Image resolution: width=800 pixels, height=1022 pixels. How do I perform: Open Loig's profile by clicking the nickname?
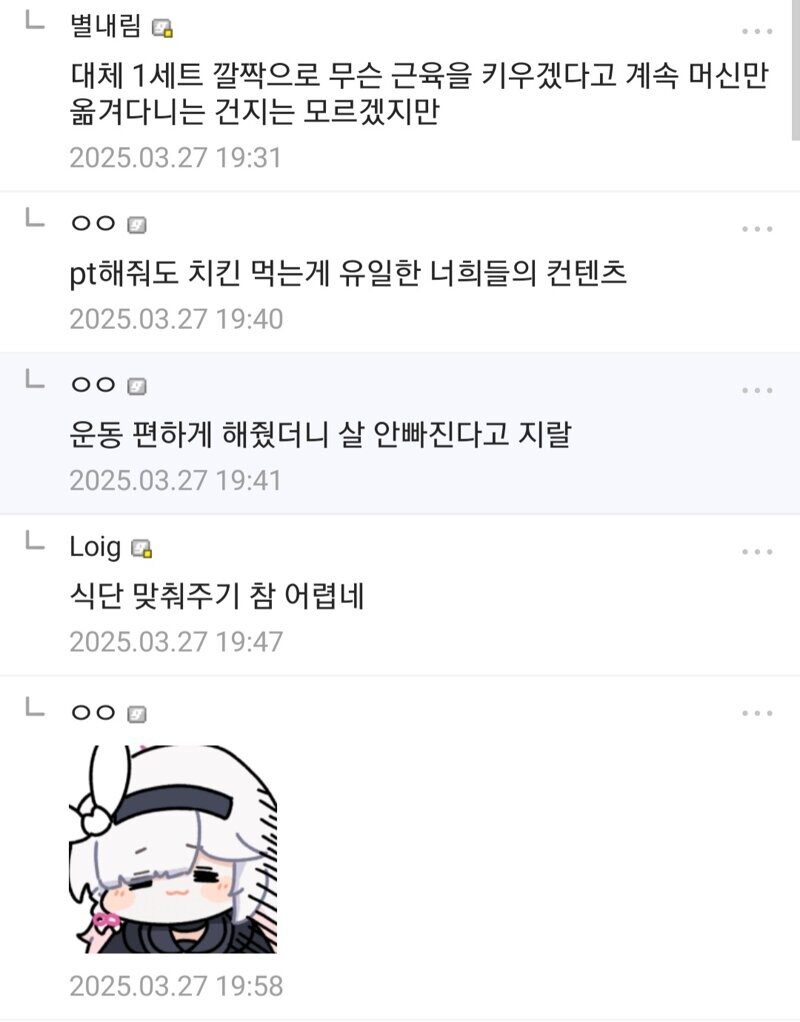(97, 547)
